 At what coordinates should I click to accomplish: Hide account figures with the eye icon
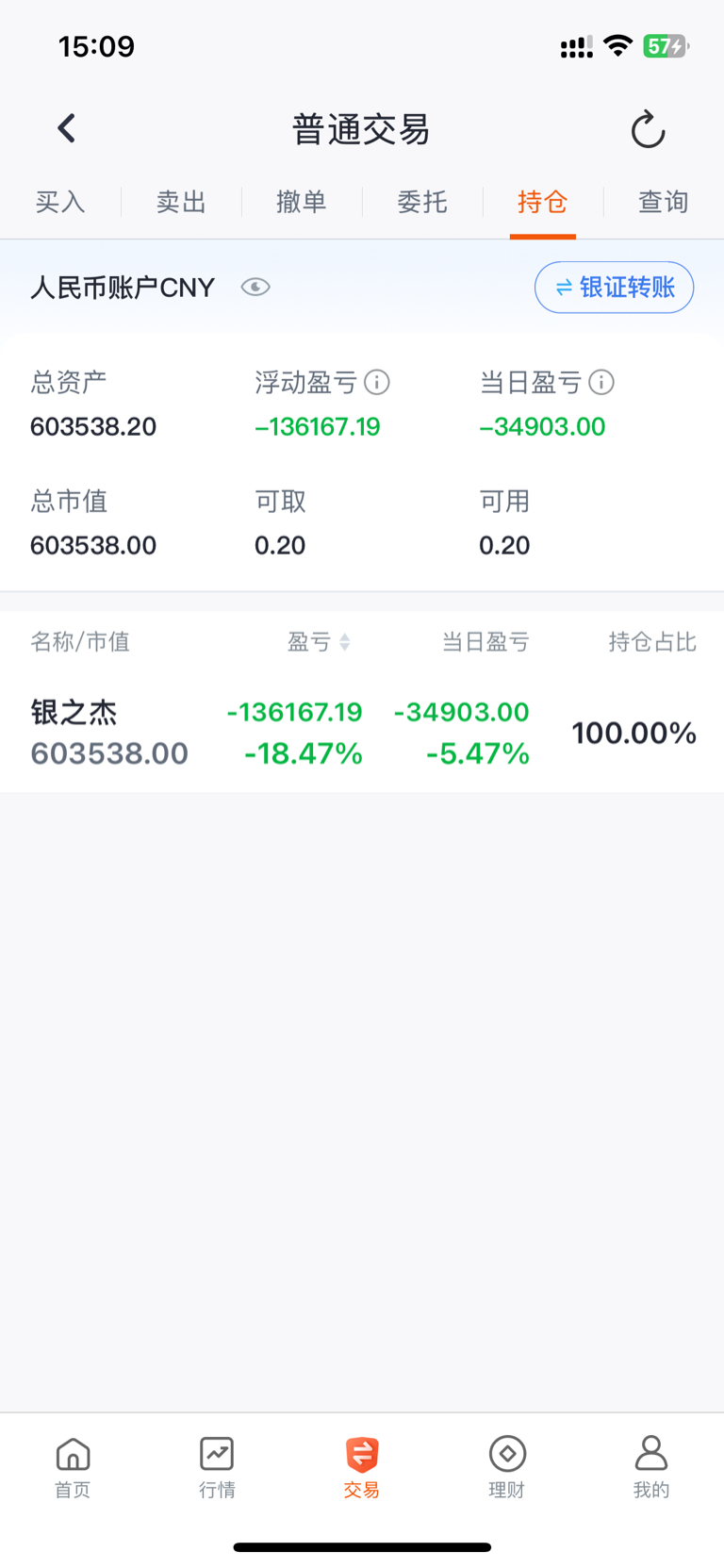click(x=255, y=287)
